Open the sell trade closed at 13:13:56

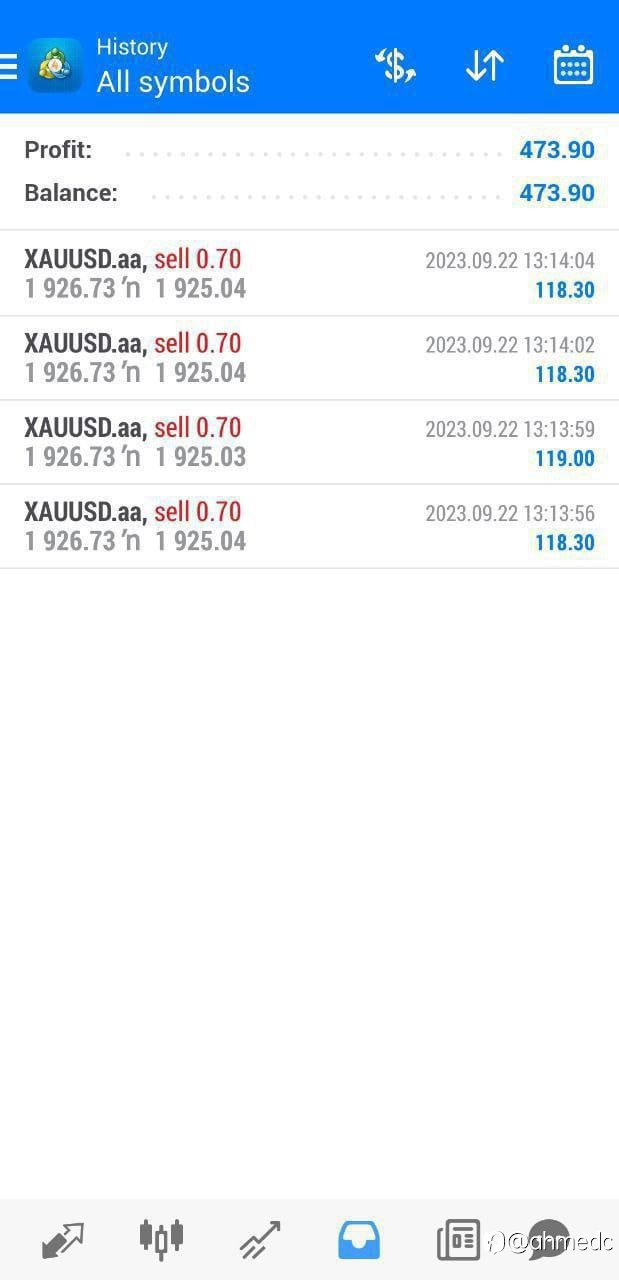pos(309,526)
